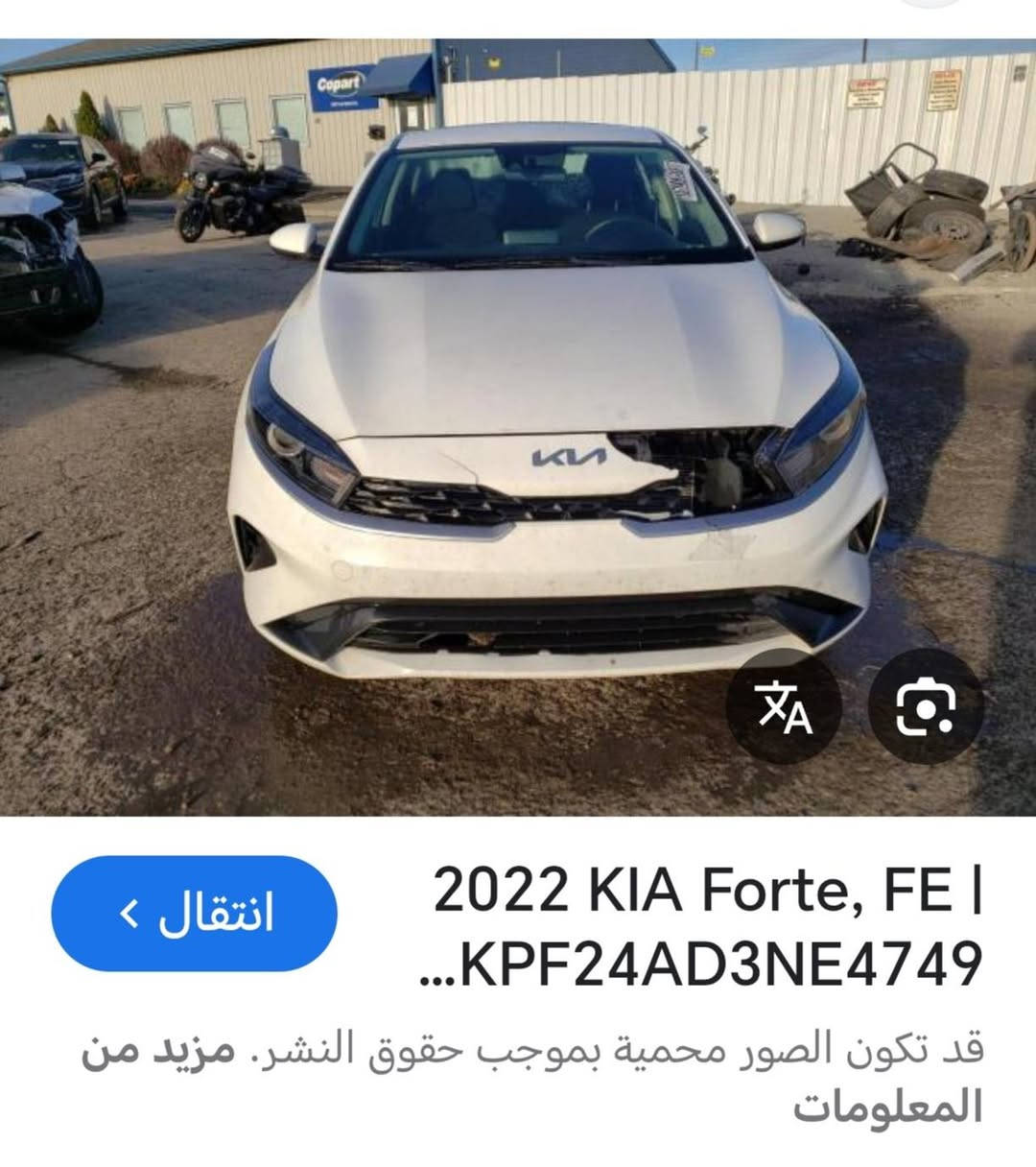Open the 2022 KIA Forte listing title
This screenshot has height=1167, width=1036.
click(705, 888)
